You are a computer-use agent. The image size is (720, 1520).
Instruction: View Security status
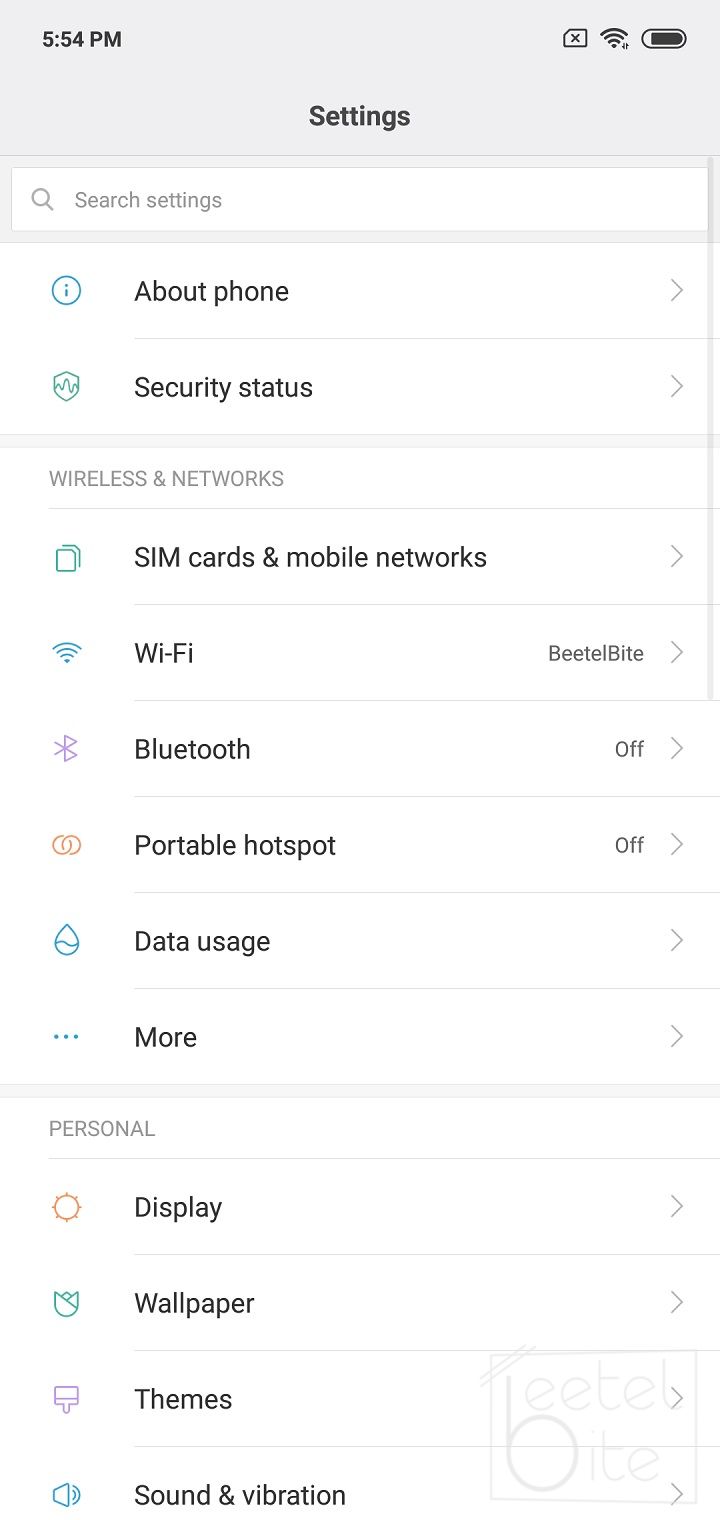[360, 387]
